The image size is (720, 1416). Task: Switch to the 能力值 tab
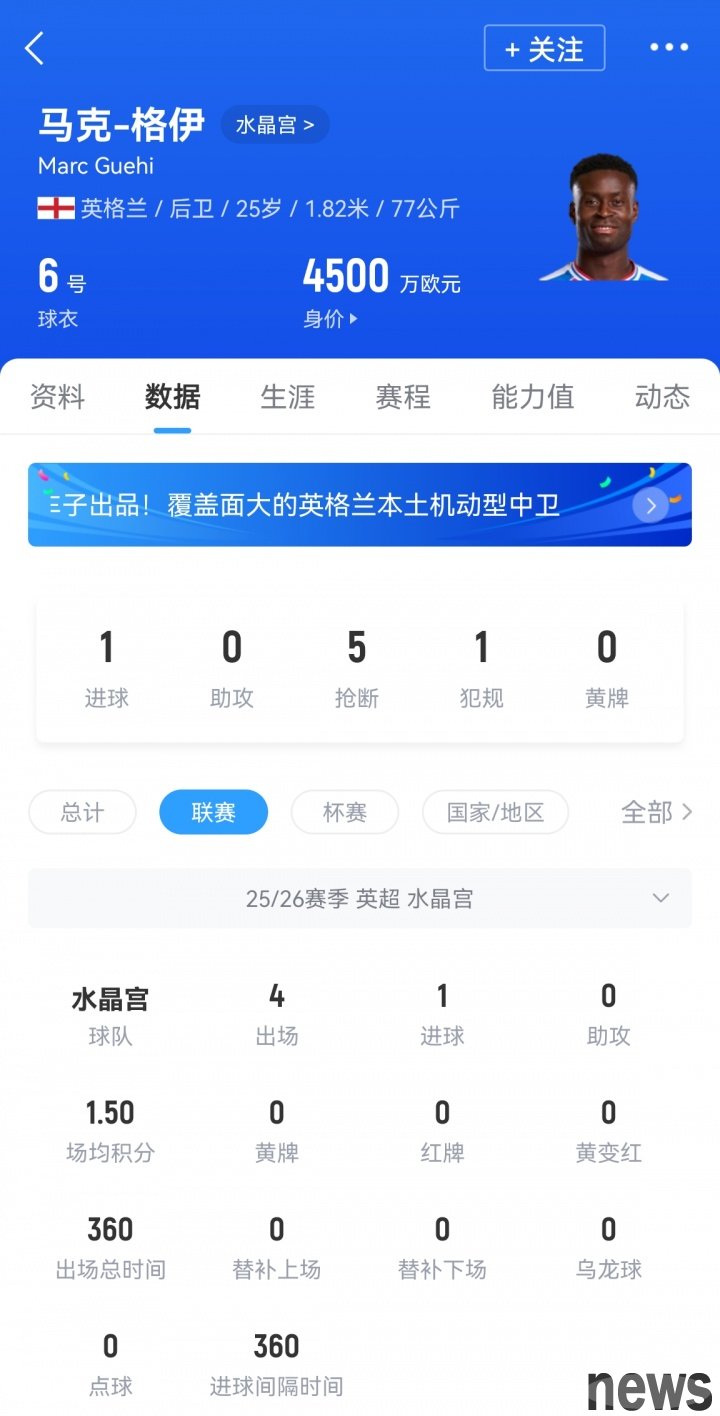click(532, 397)
